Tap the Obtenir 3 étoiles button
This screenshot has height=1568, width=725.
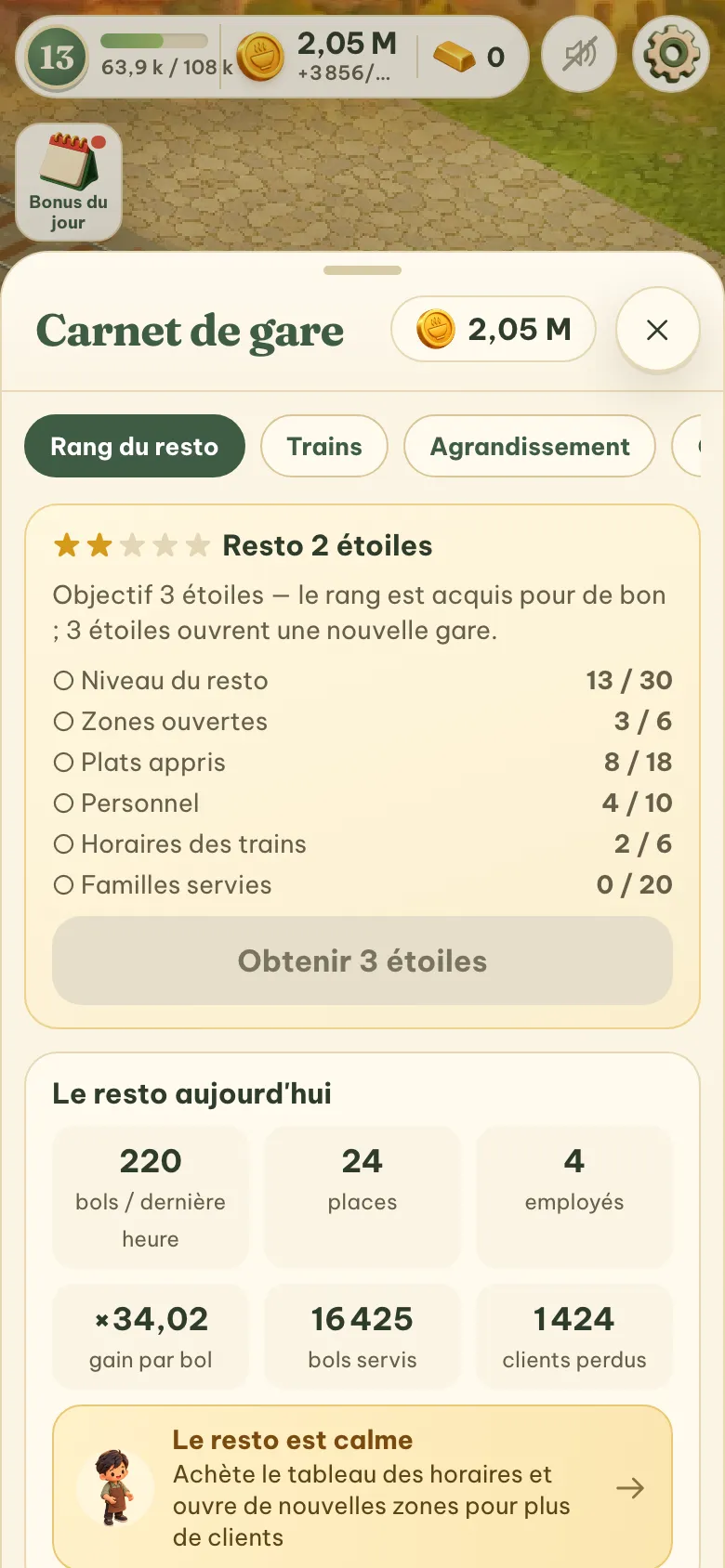tap(362, 960)
